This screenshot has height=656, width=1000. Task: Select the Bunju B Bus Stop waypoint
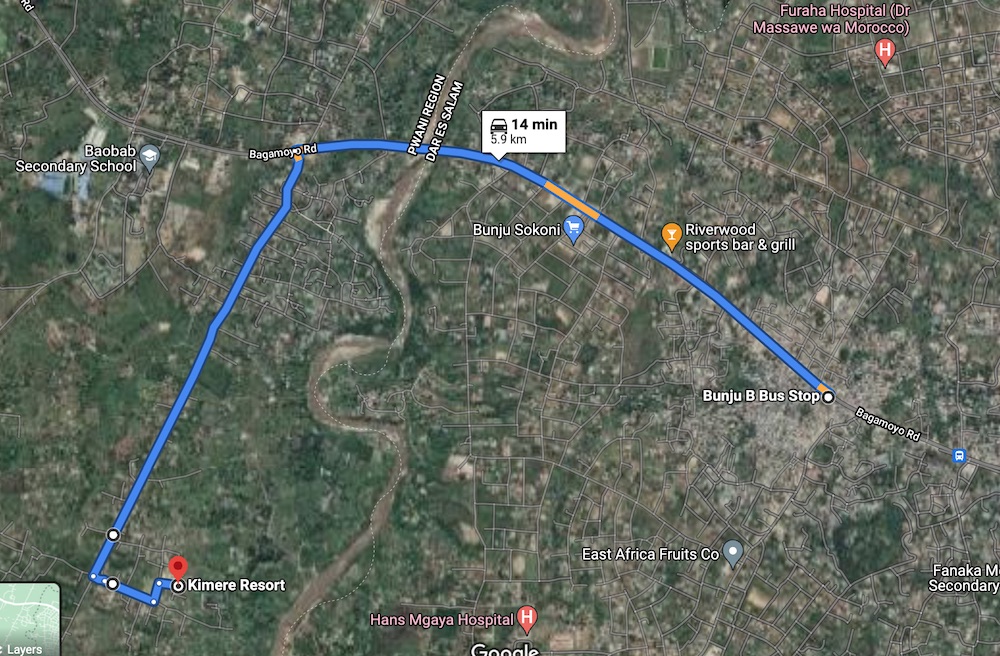click(x=828, y=397)
